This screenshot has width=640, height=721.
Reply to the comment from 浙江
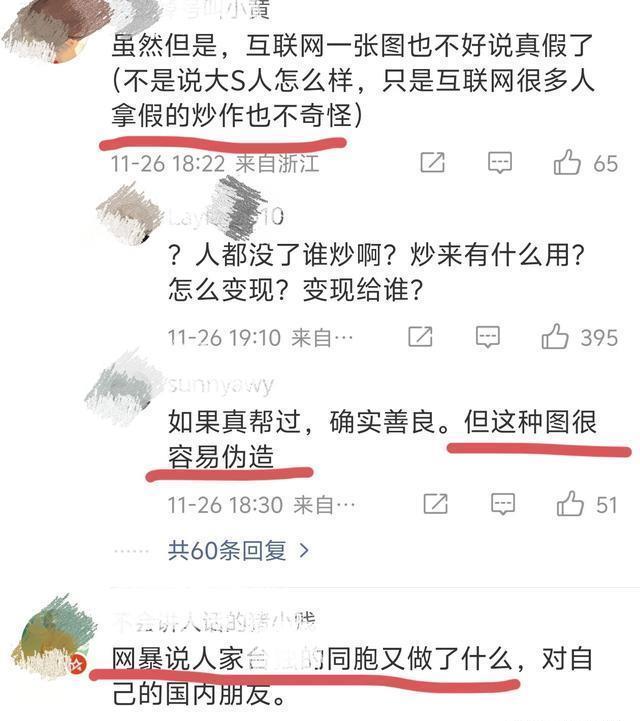click(500, 162)
